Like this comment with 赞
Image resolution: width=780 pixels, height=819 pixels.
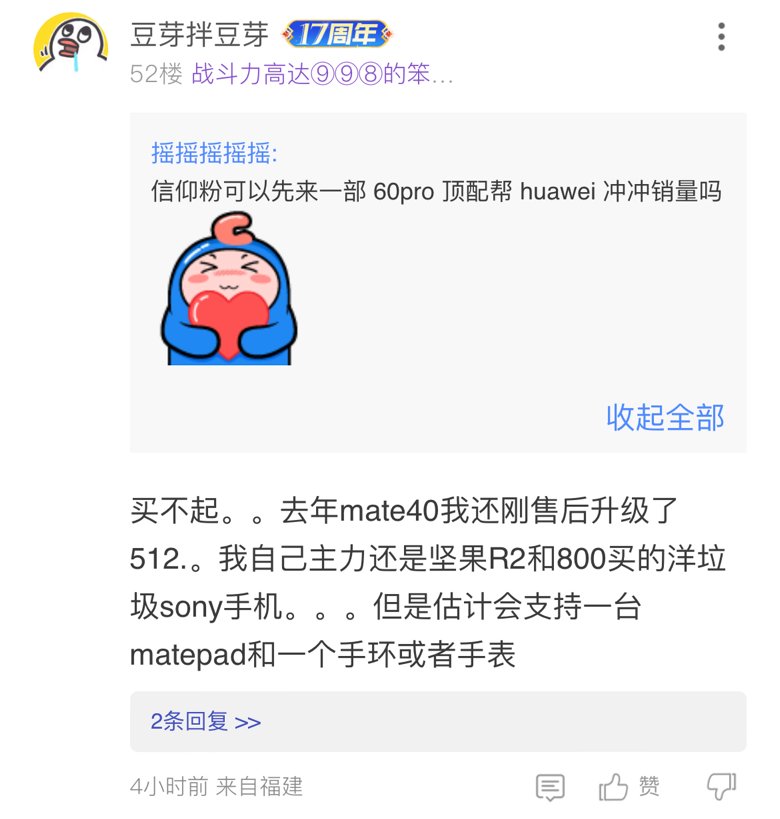coord(629,787)
